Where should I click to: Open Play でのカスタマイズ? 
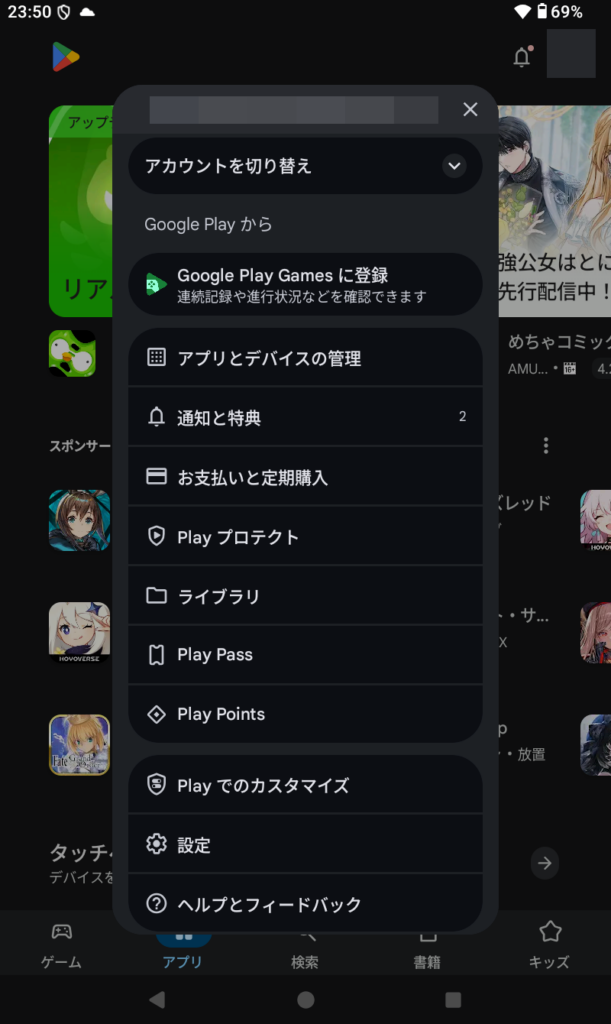point(305,785)
